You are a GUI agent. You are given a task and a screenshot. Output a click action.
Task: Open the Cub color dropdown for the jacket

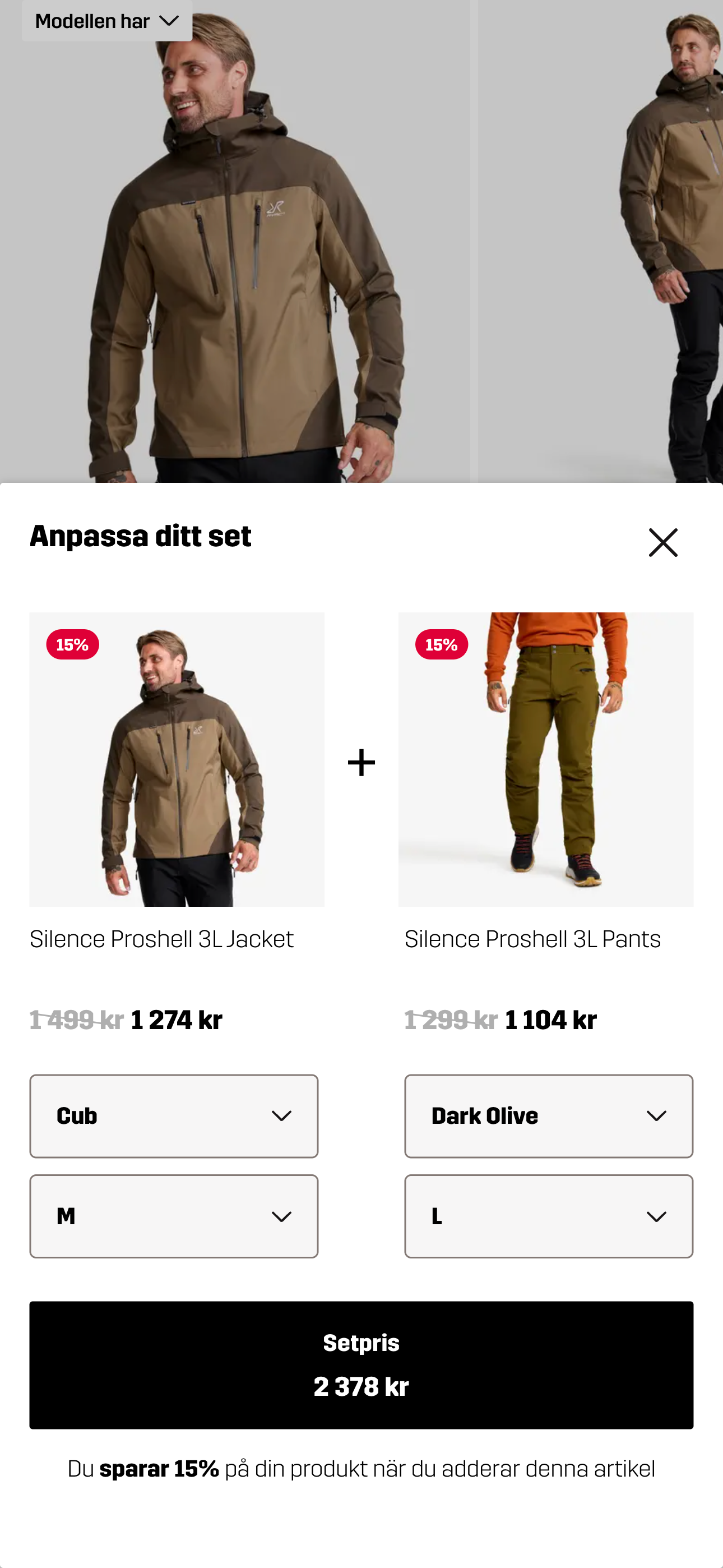[x=174, y=1116]
